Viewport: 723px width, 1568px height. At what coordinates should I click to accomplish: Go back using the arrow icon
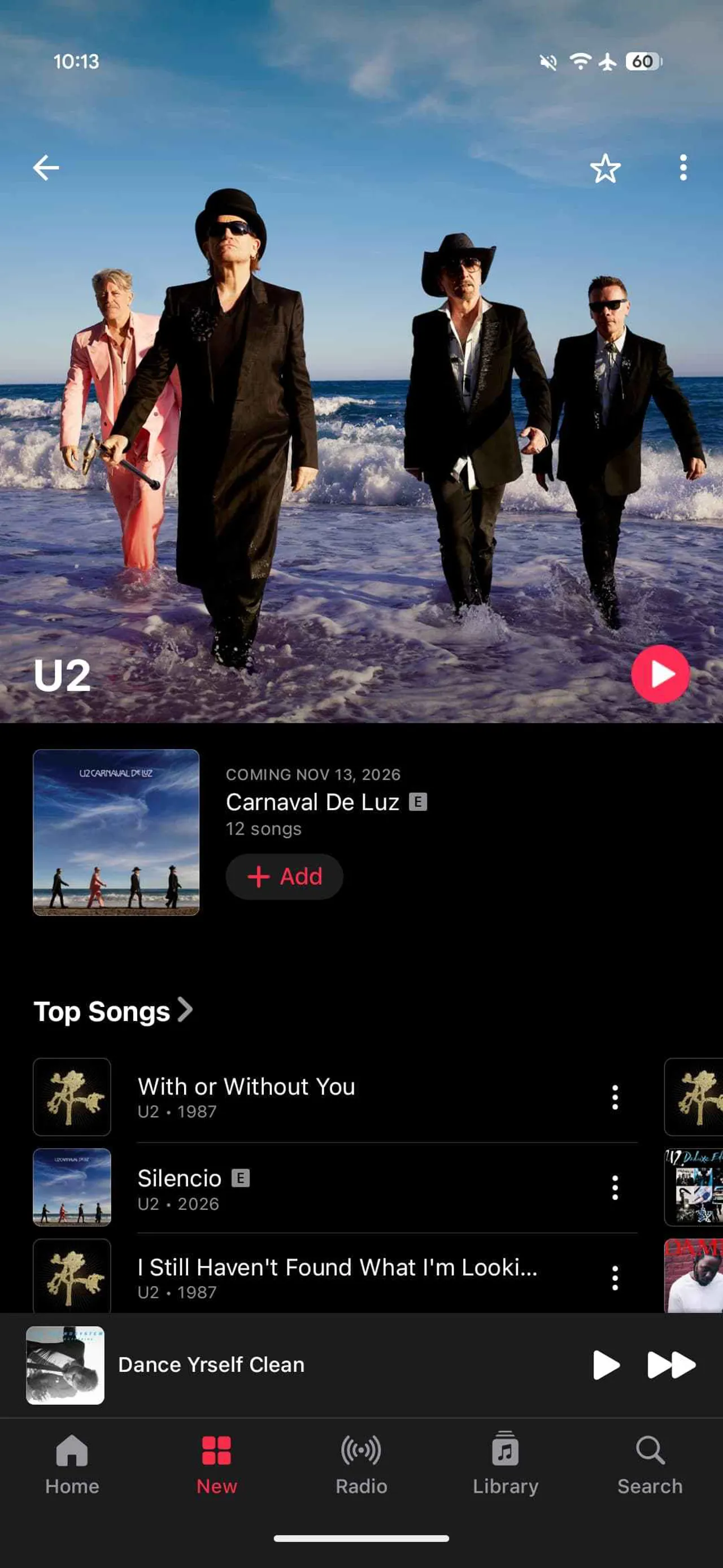pos(46,168)
